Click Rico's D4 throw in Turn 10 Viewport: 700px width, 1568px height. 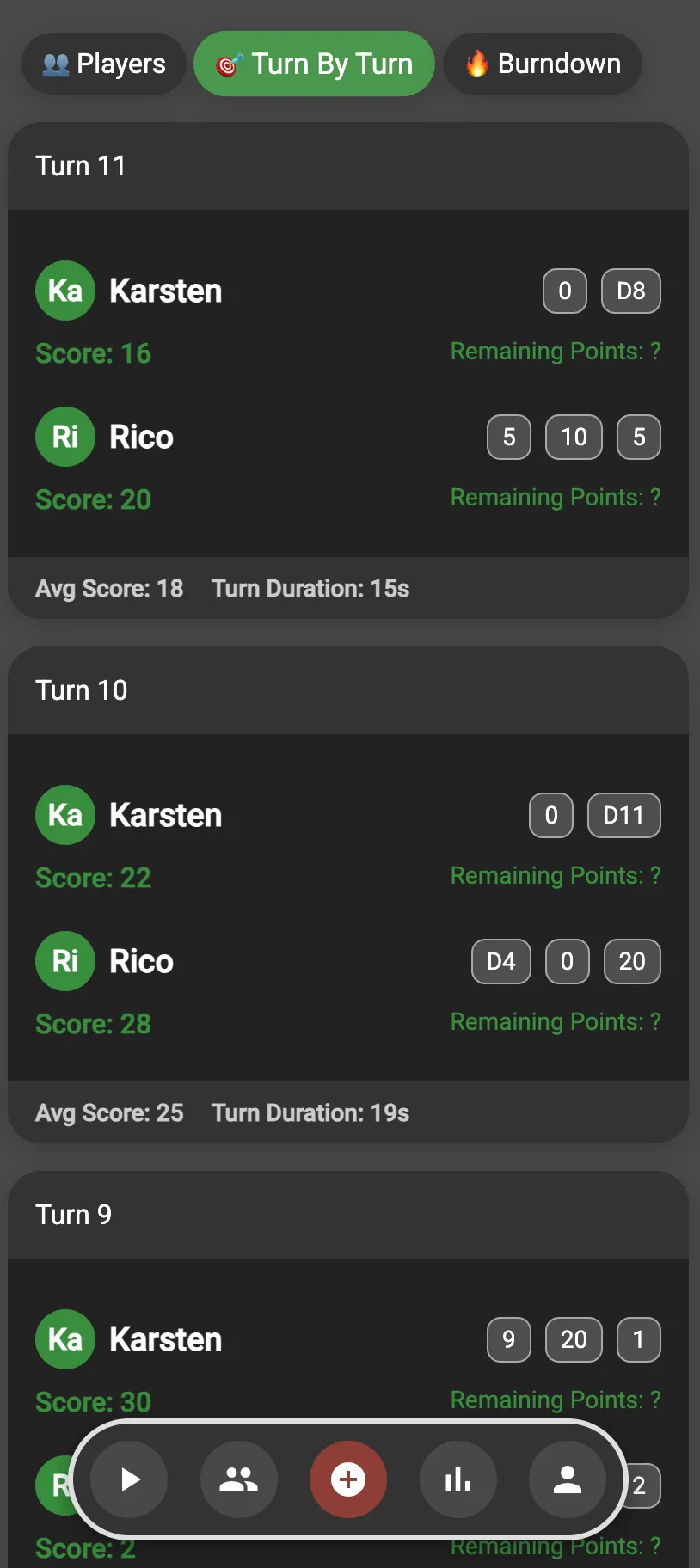(x=501, y=961)
